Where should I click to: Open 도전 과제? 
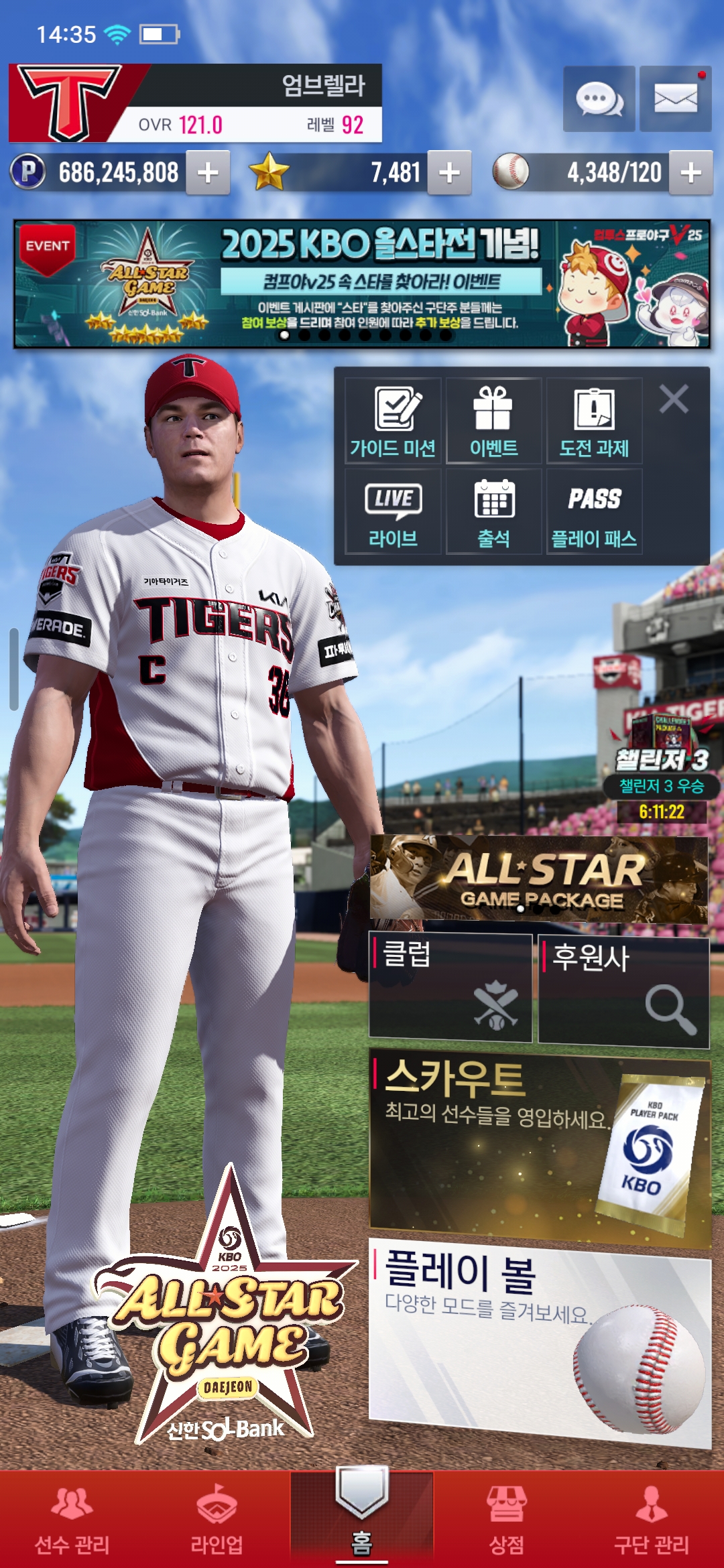(595, 421)
